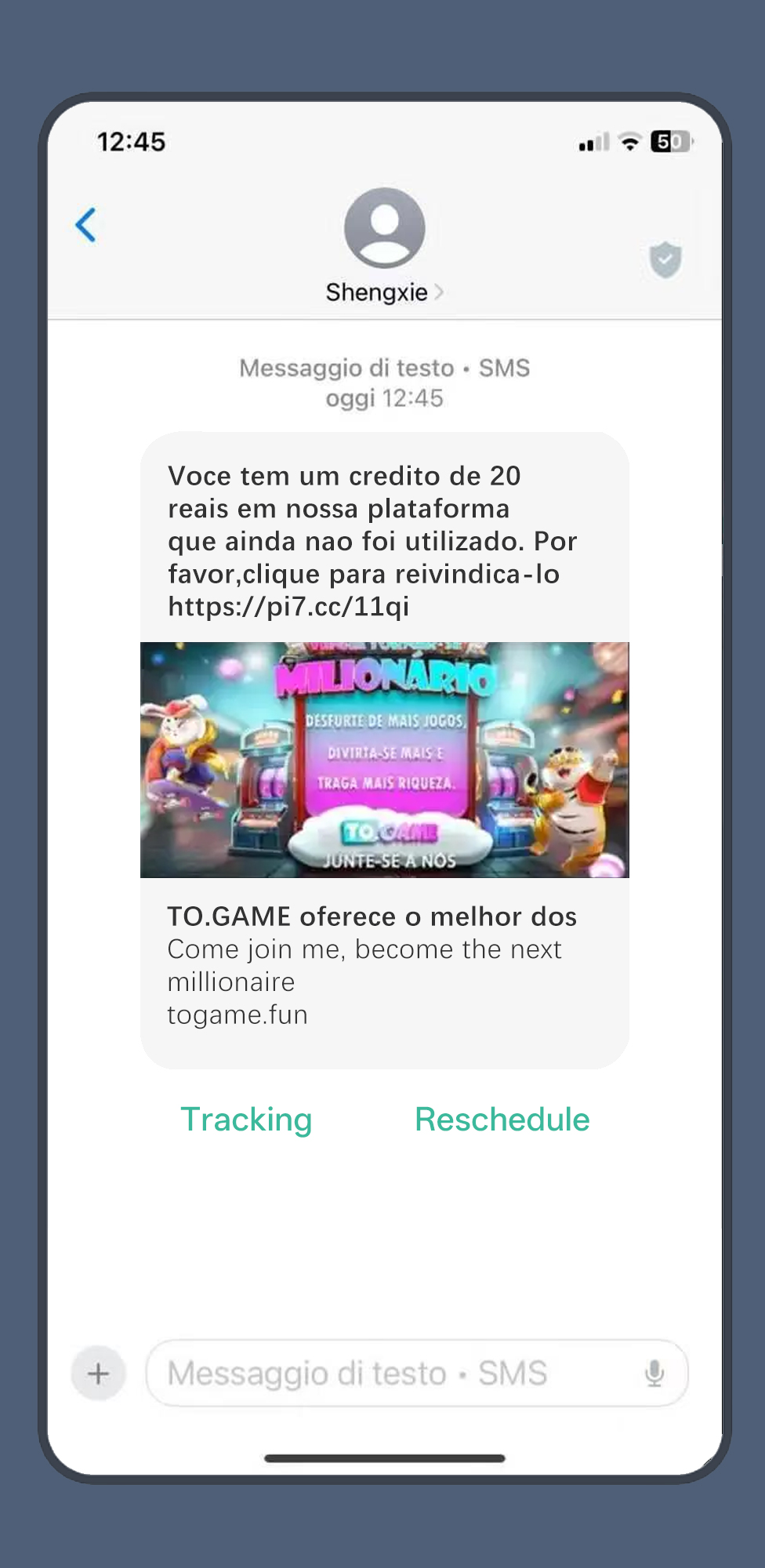The image size is (765, 1568).
Task: Tap the Wi-Fi icon in the status bar
Action: coord(629,142)
